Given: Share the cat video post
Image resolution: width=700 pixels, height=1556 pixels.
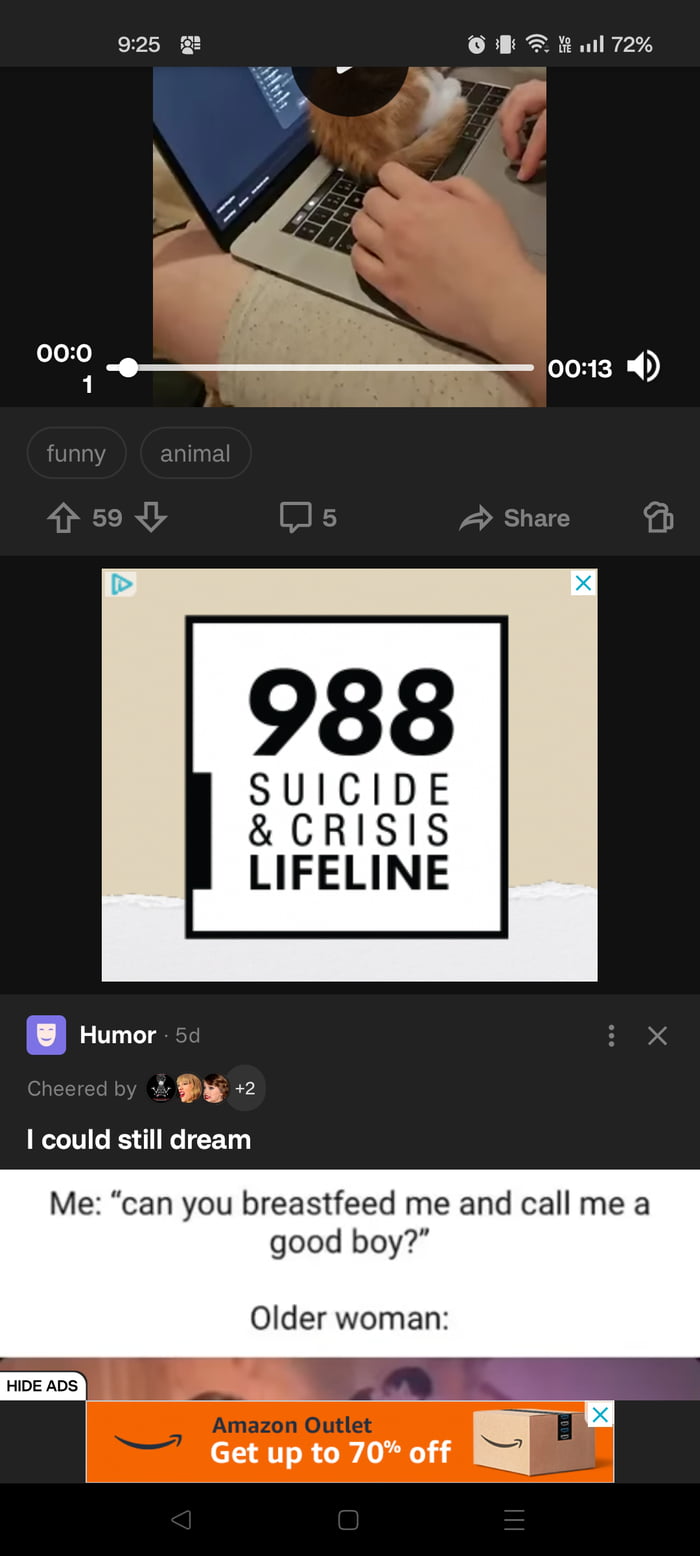Looking at the screenshot, I should (515, 518).
